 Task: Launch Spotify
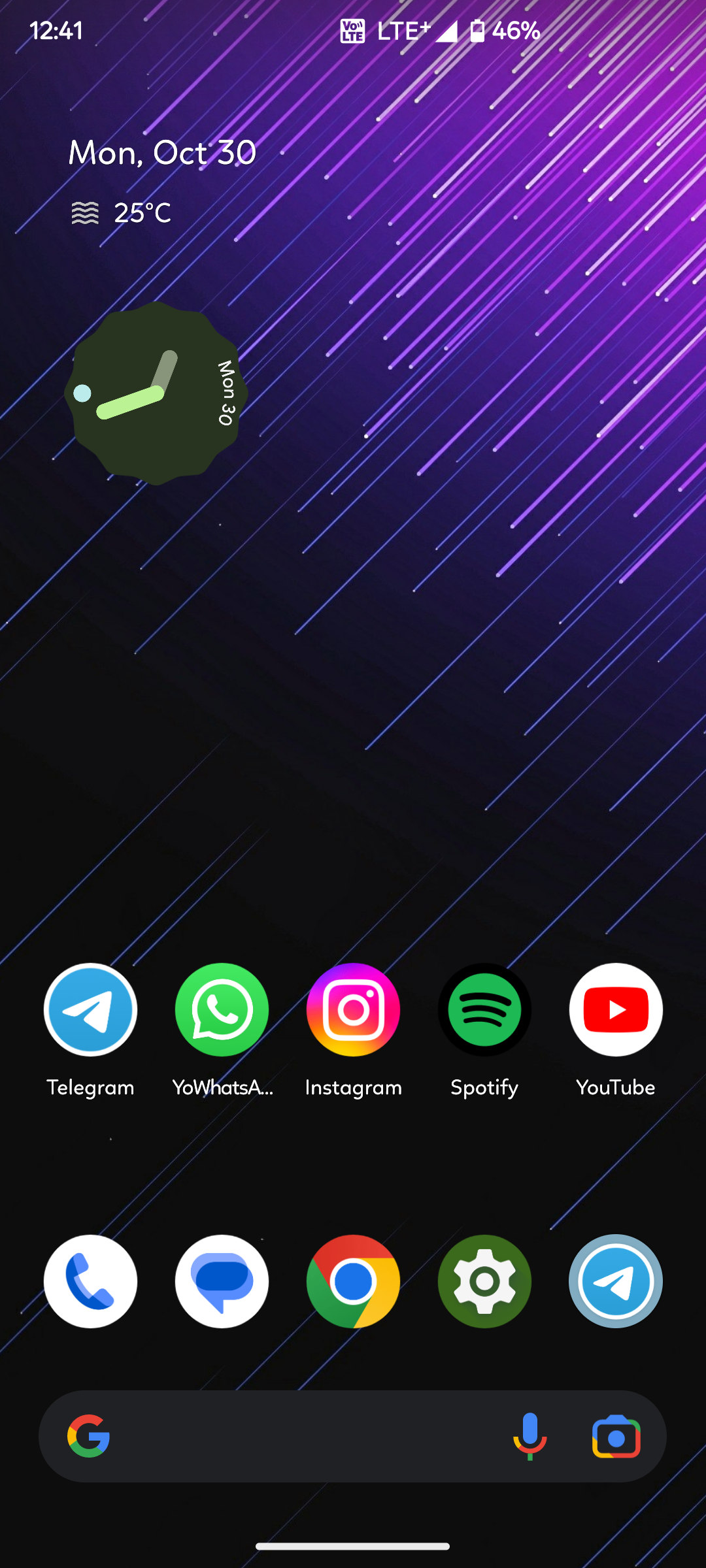(484, 1010)
